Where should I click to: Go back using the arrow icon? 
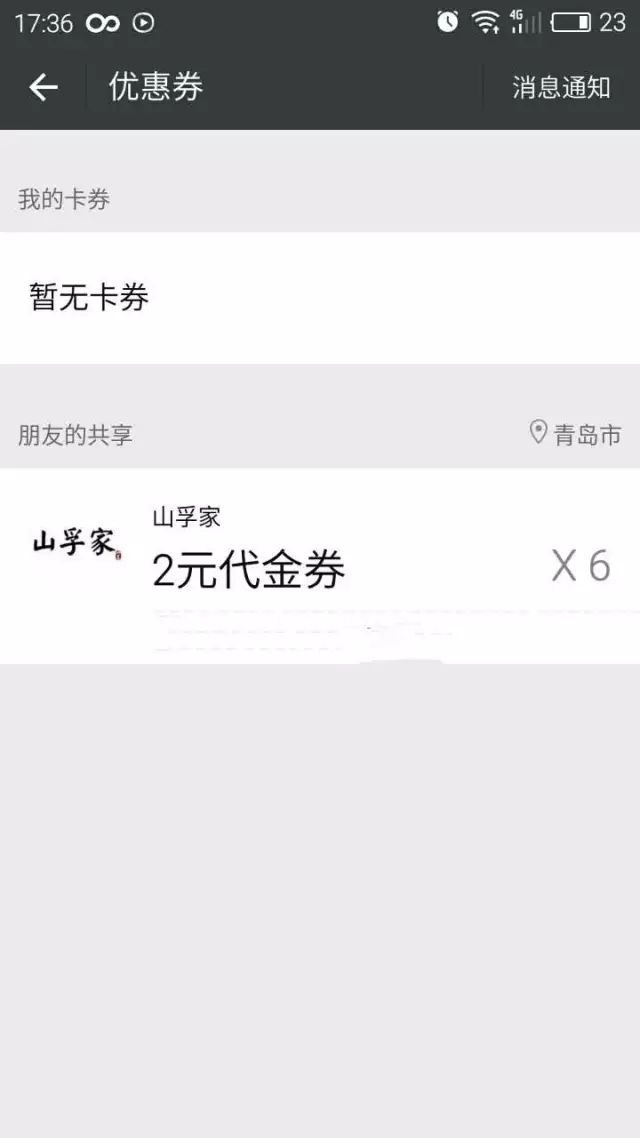pos(43,88)
